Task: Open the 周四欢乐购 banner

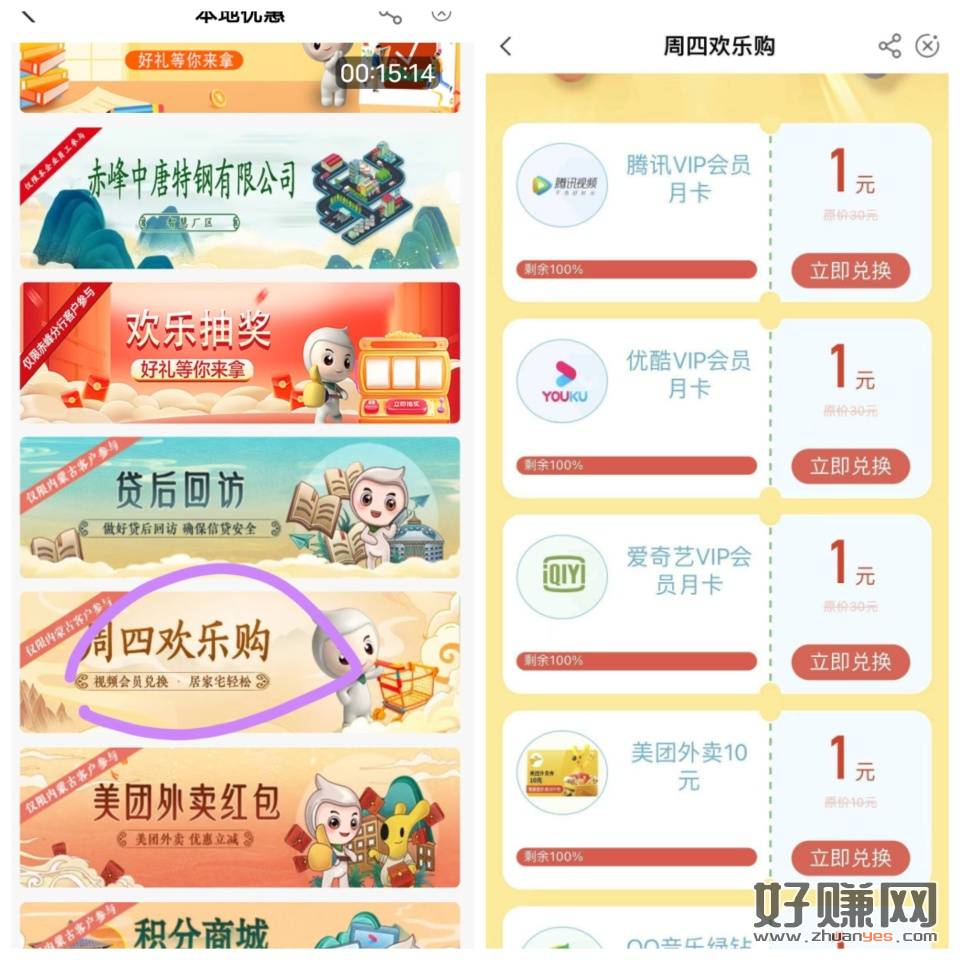Action: (x=240, y=660)
